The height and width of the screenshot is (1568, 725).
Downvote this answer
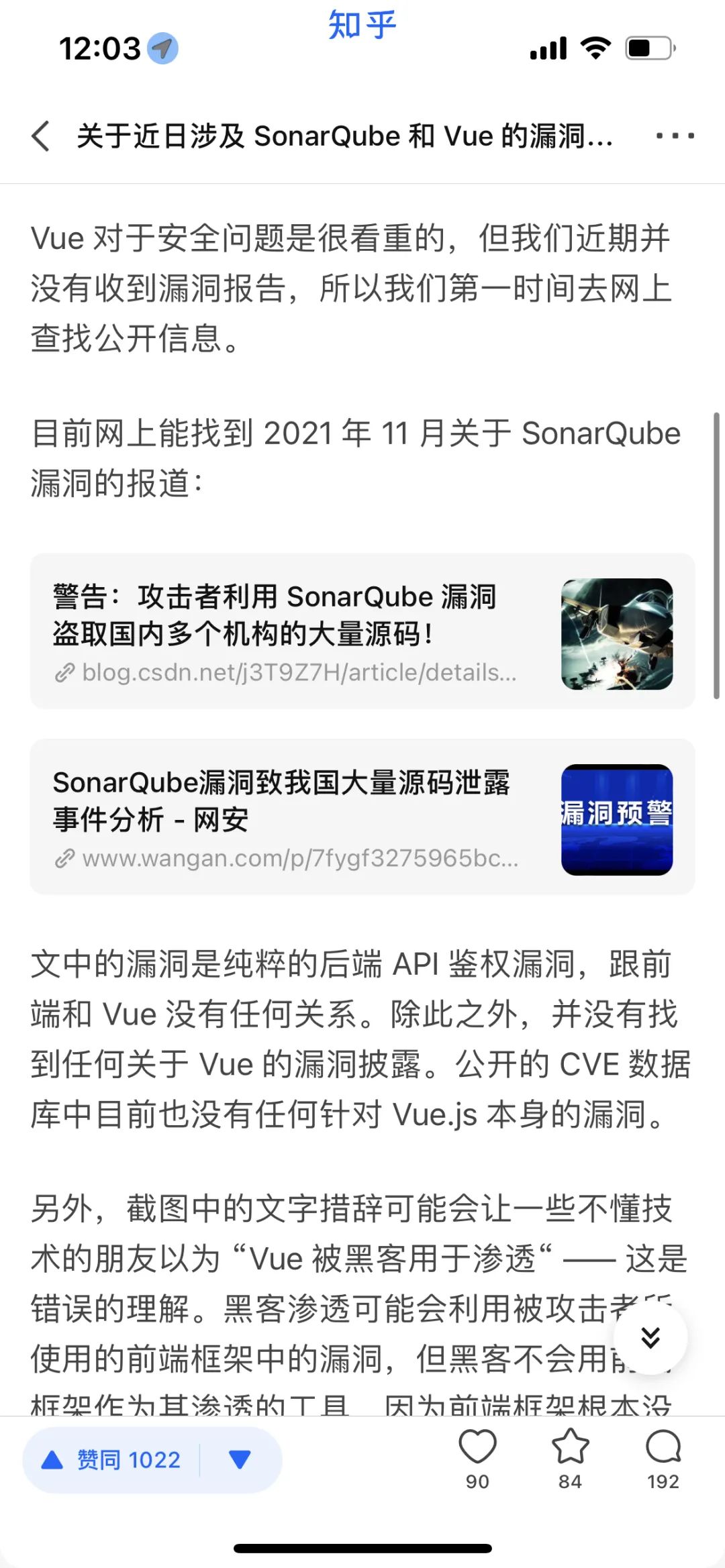240,1460
